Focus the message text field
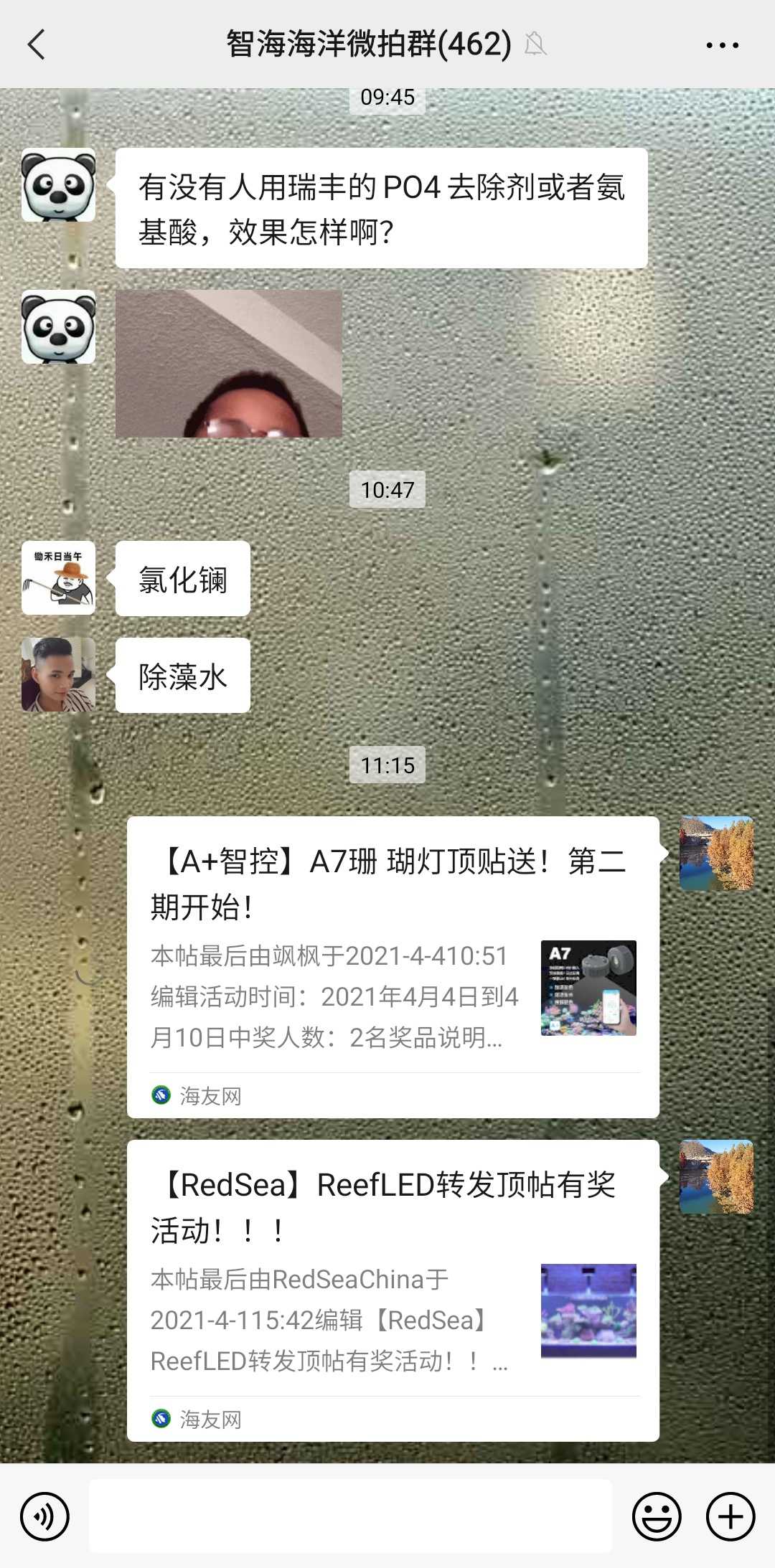775x1568 pixels. pos(350,1516)
